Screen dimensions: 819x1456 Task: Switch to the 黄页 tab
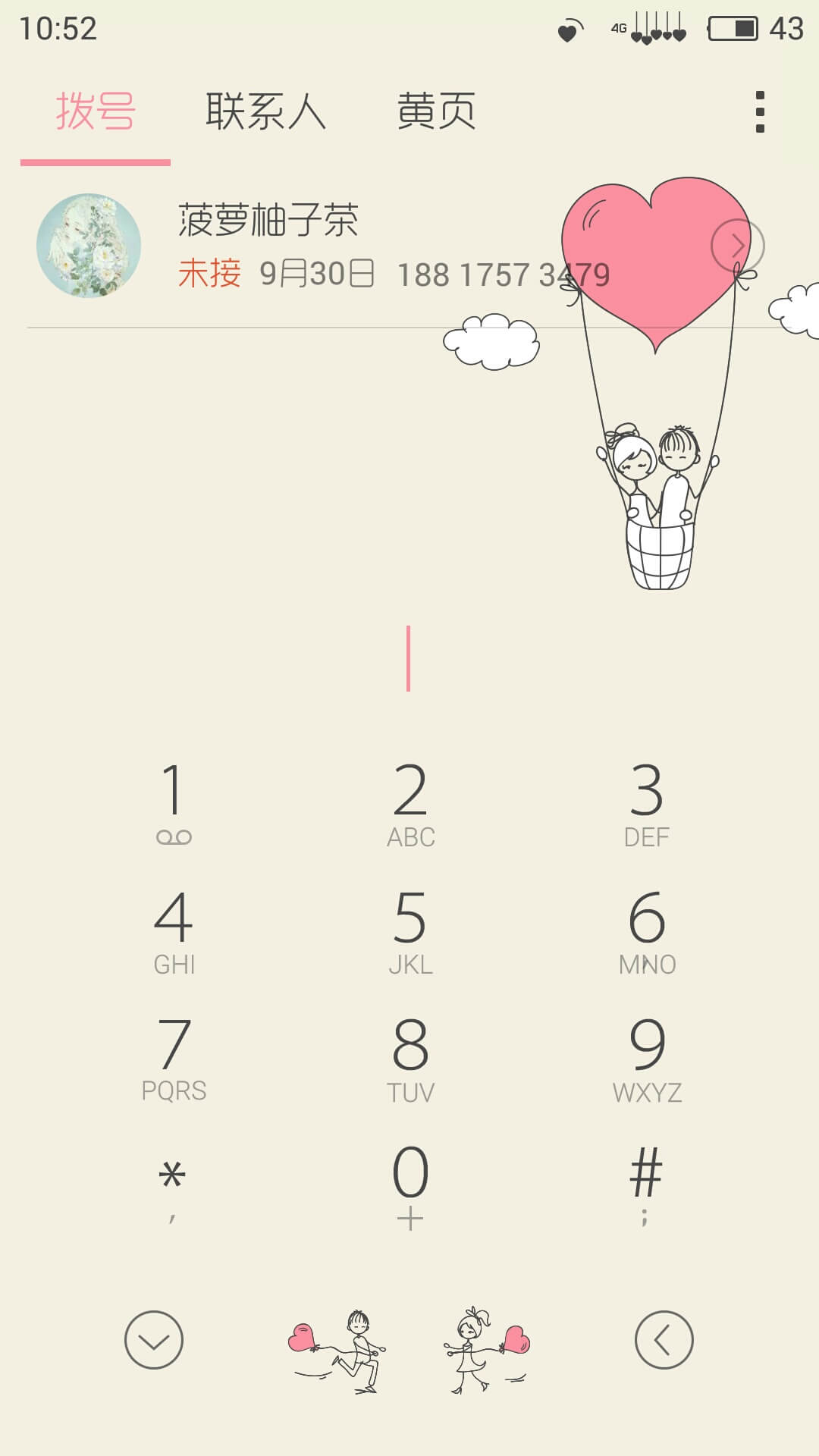436,112
